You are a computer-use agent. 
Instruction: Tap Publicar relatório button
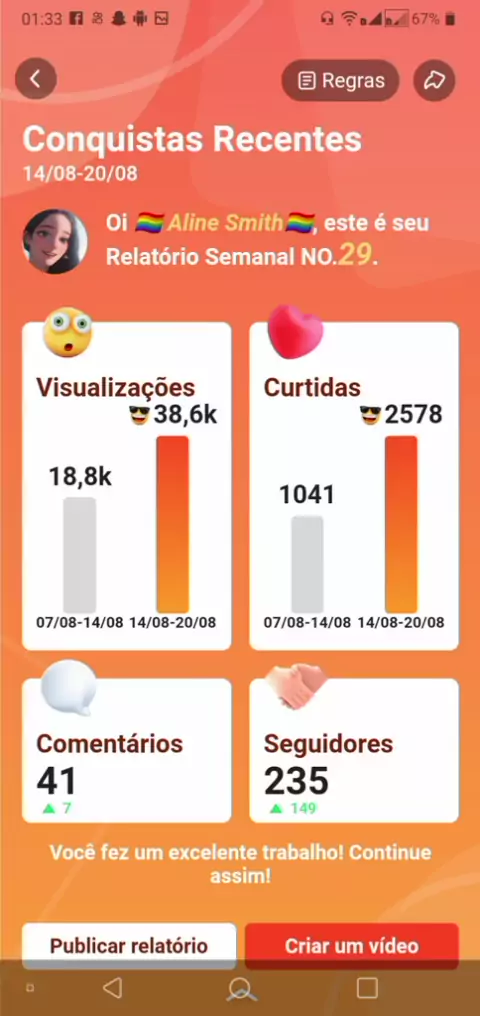click(129, 945)
